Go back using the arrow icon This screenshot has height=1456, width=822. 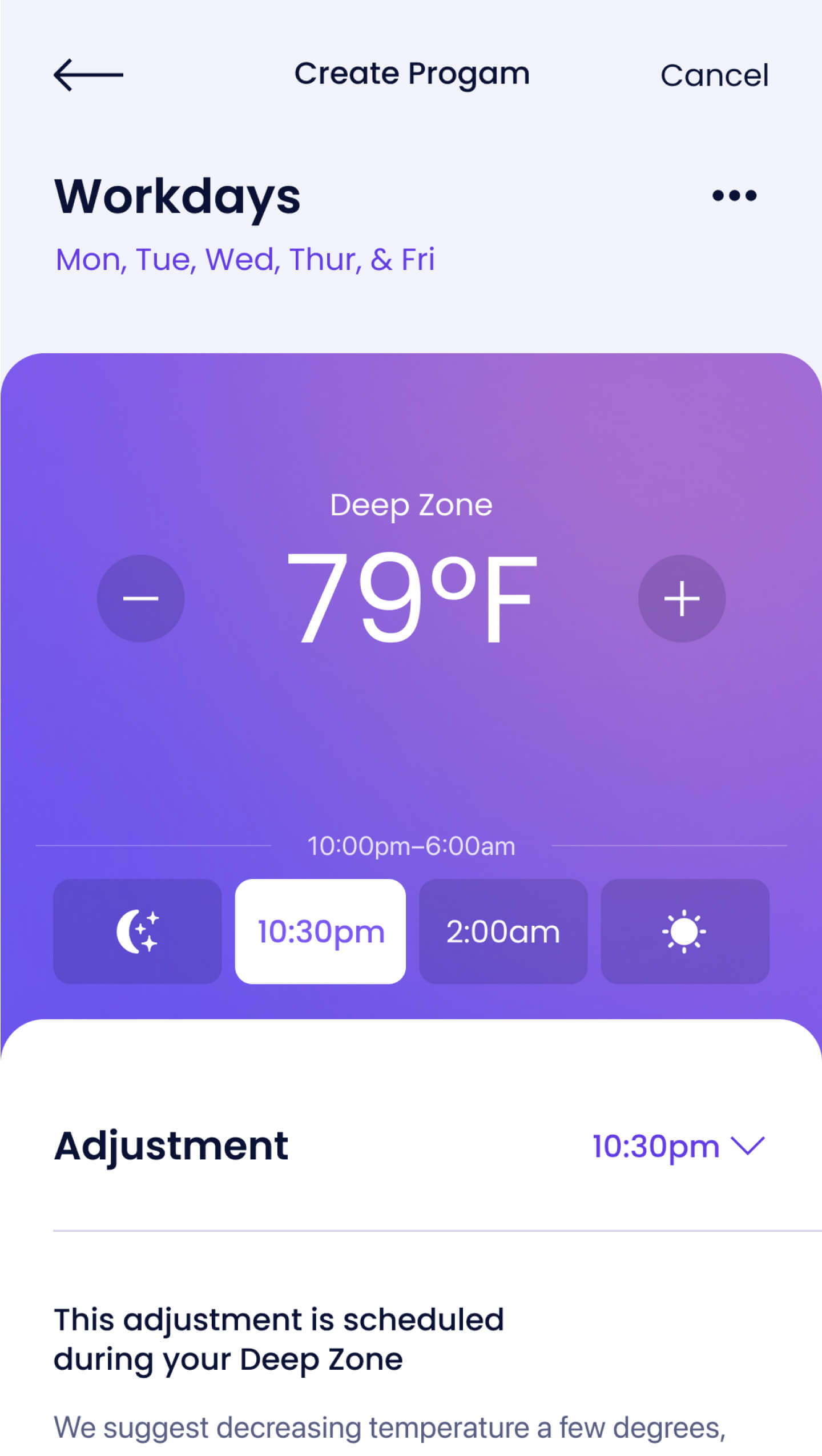pos(88,75)
